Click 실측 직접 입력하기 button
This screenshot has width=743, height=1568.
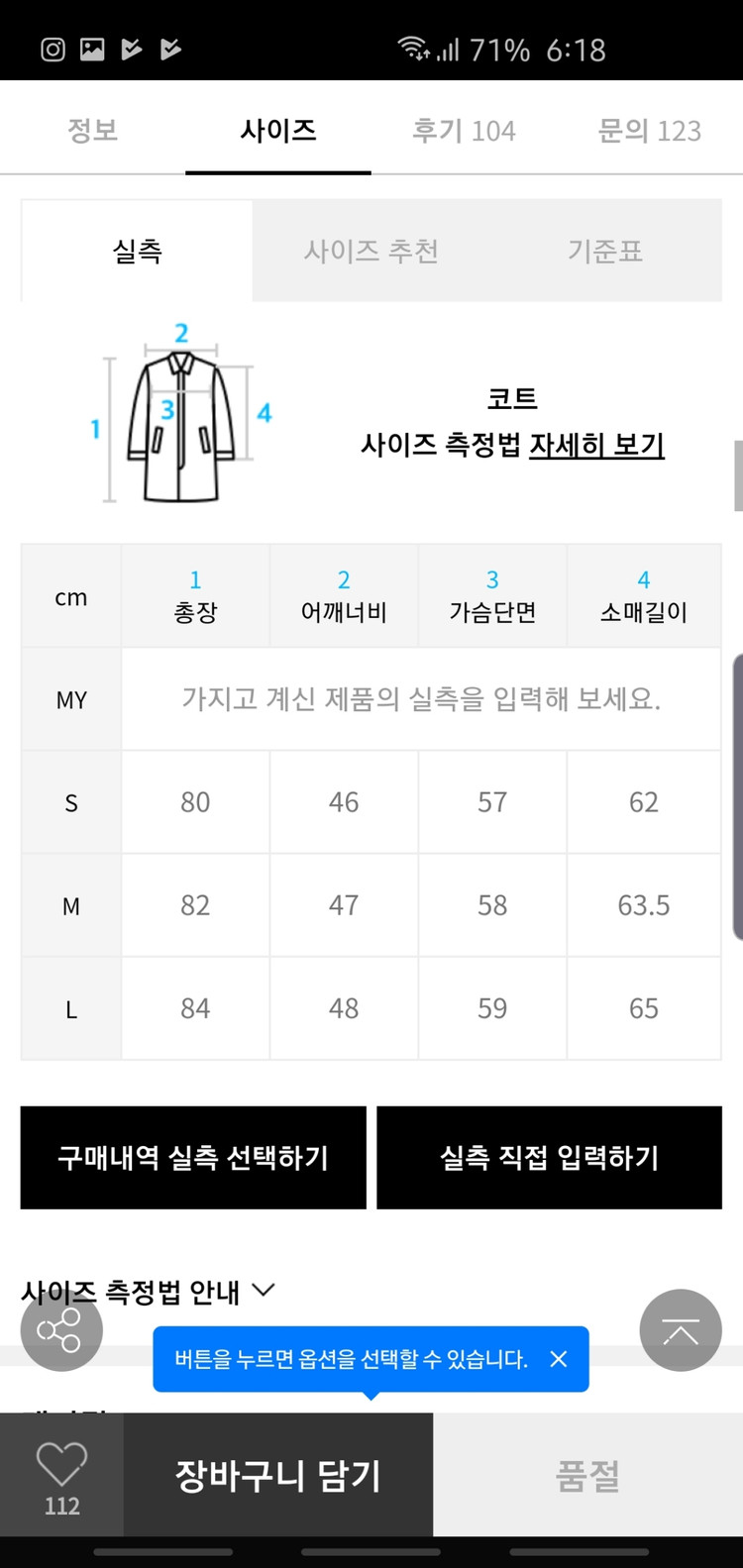click(x=549, y=1157)
